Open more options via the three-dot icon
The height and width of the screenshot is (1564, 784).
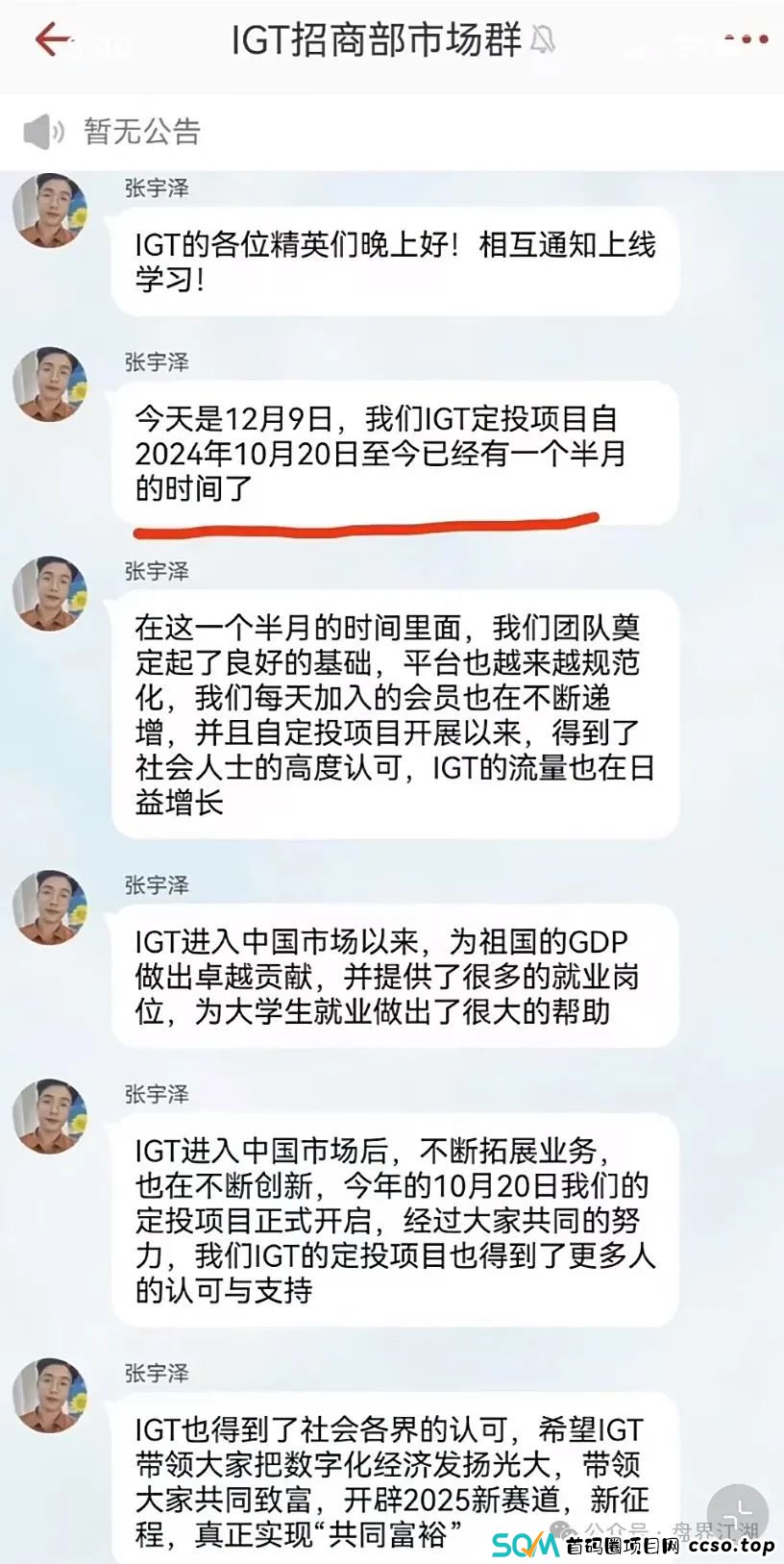coord(747,40)
